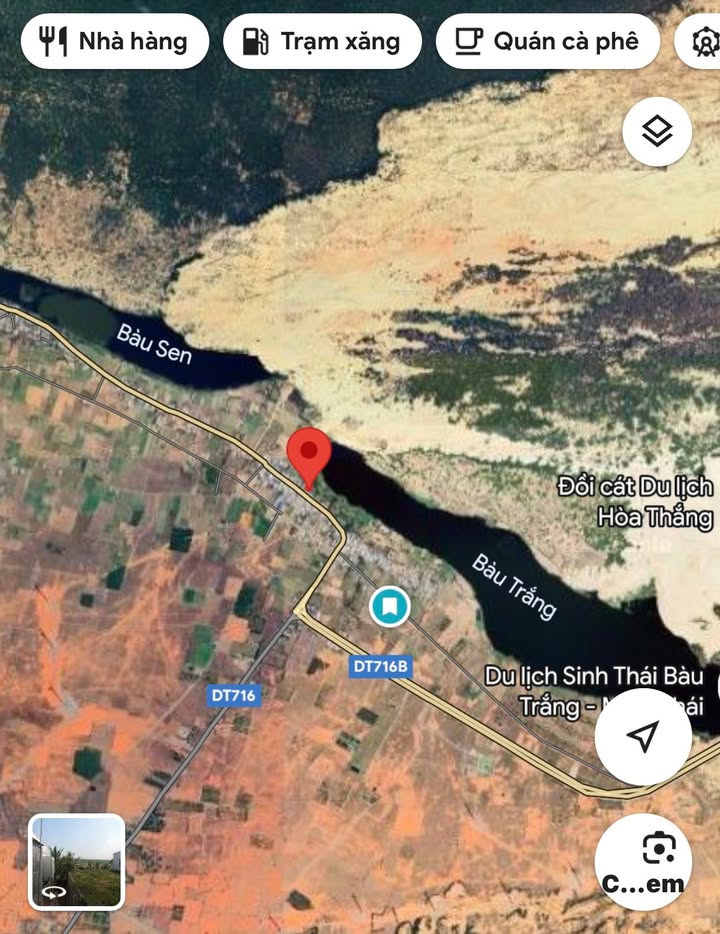Open Đồi cát Du lịch Hòa Thắng place
This screenshot has width=720, height=934.
tap(636, 502)
